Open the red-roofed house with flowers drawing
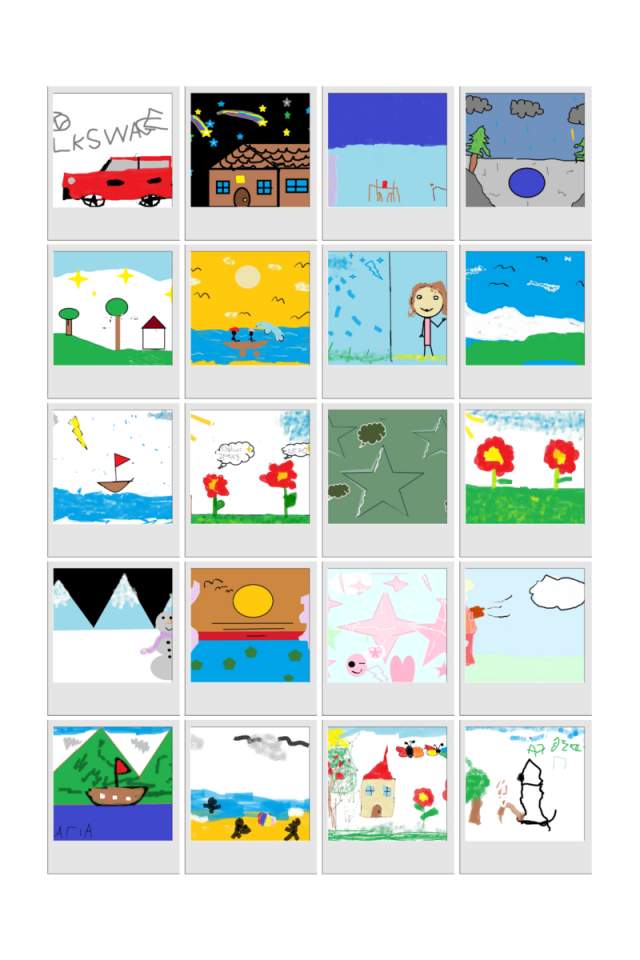 click(387, 783)
